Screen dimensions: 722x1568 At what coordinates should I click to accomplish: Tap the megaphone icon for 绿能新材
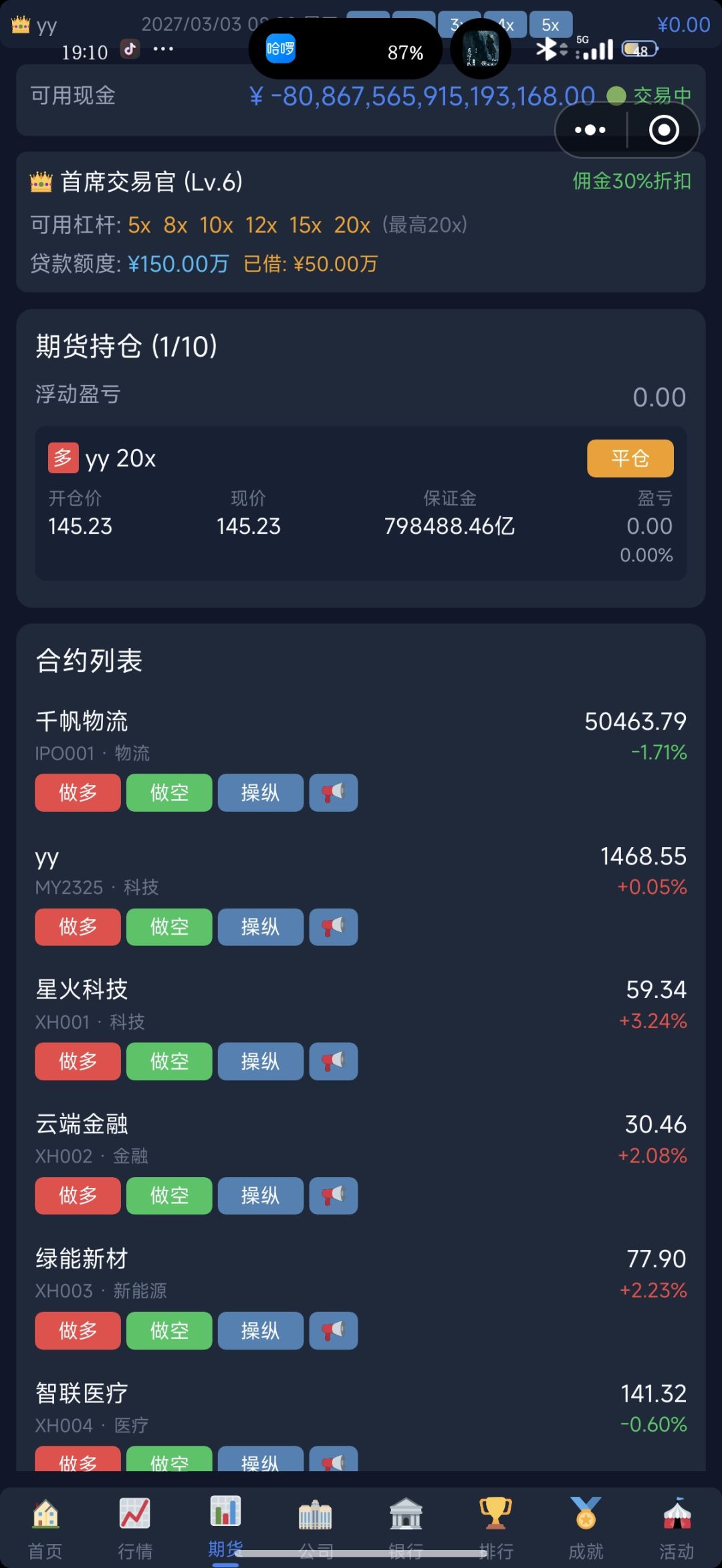[x=333, y=1330]
